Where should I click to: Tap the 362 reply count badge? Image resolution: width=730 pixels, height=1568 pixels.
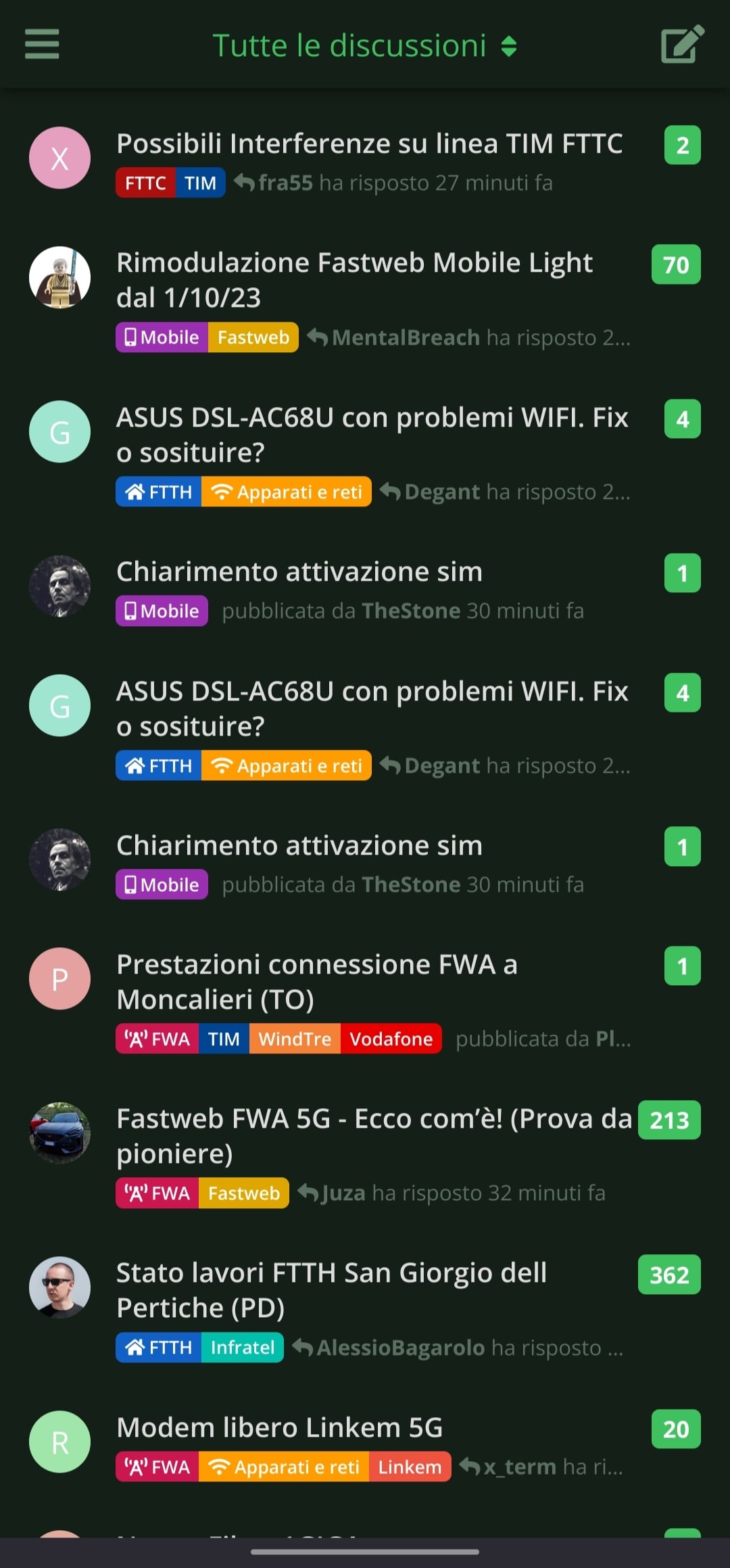668,1275
